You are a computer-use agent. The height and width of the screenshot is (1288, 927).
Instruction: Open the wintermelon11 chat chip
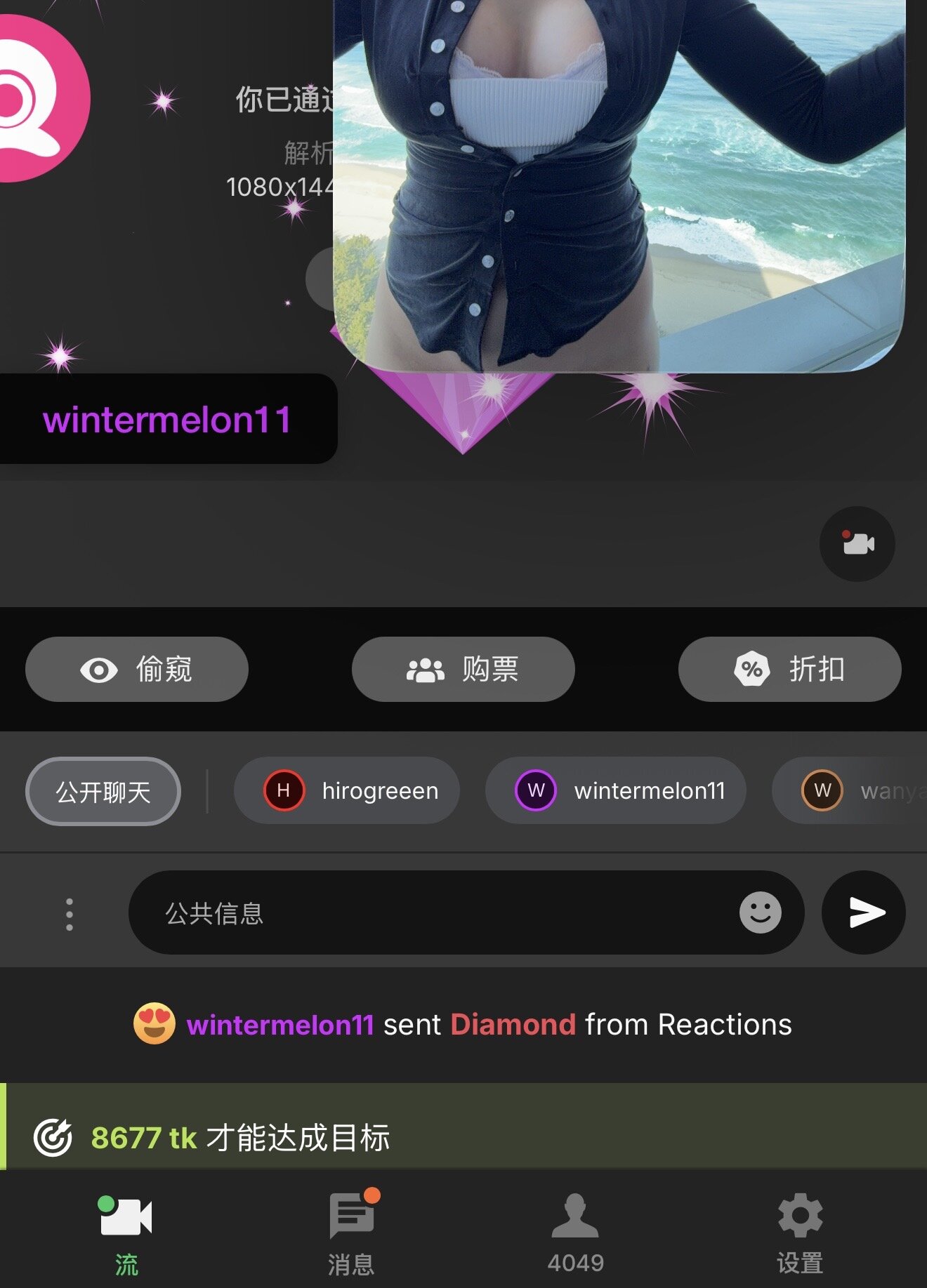(x=615, y=791)
